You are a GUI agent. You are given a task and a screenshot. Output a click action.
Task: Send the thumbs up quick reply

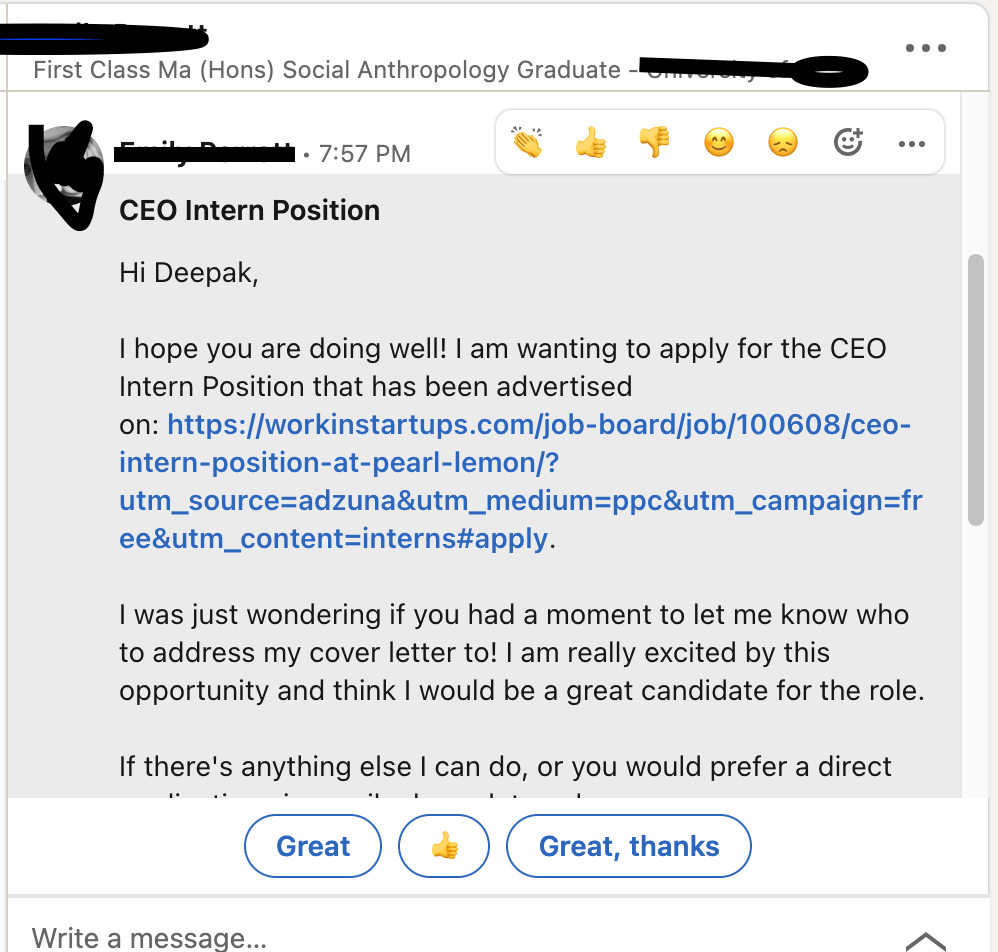tap(444, 847)
